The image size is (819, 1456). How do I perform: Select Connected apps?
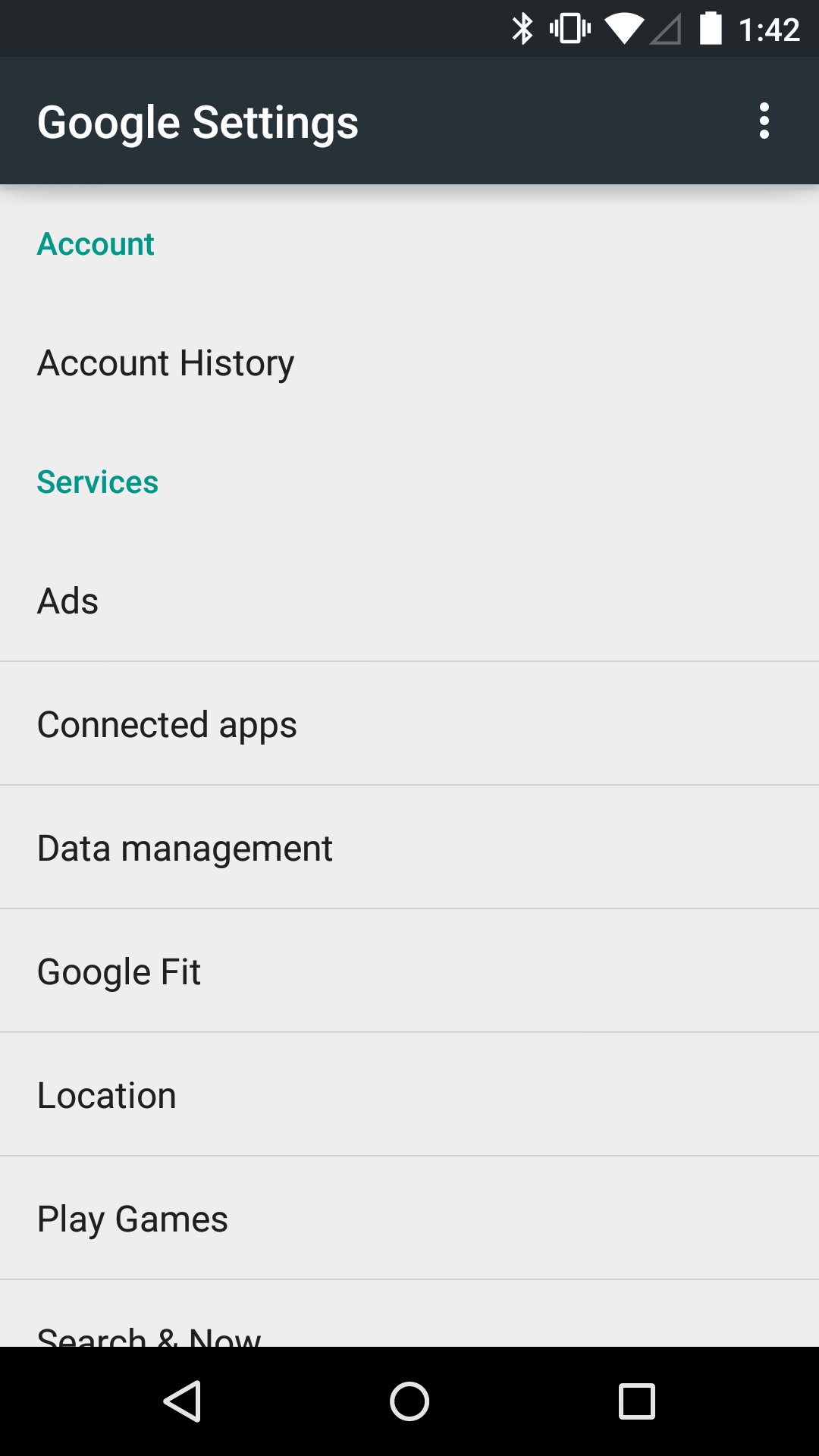(167, 723)
